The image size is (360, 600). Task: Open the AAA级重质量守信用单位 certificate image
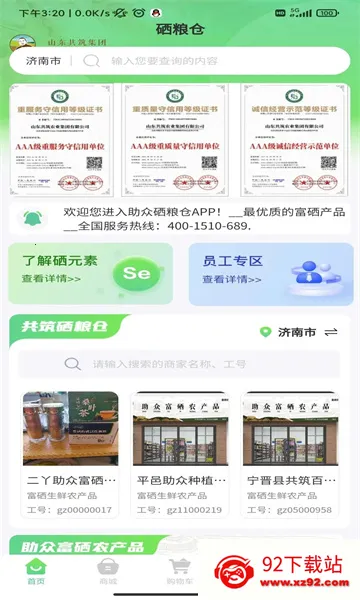(175, 140)
